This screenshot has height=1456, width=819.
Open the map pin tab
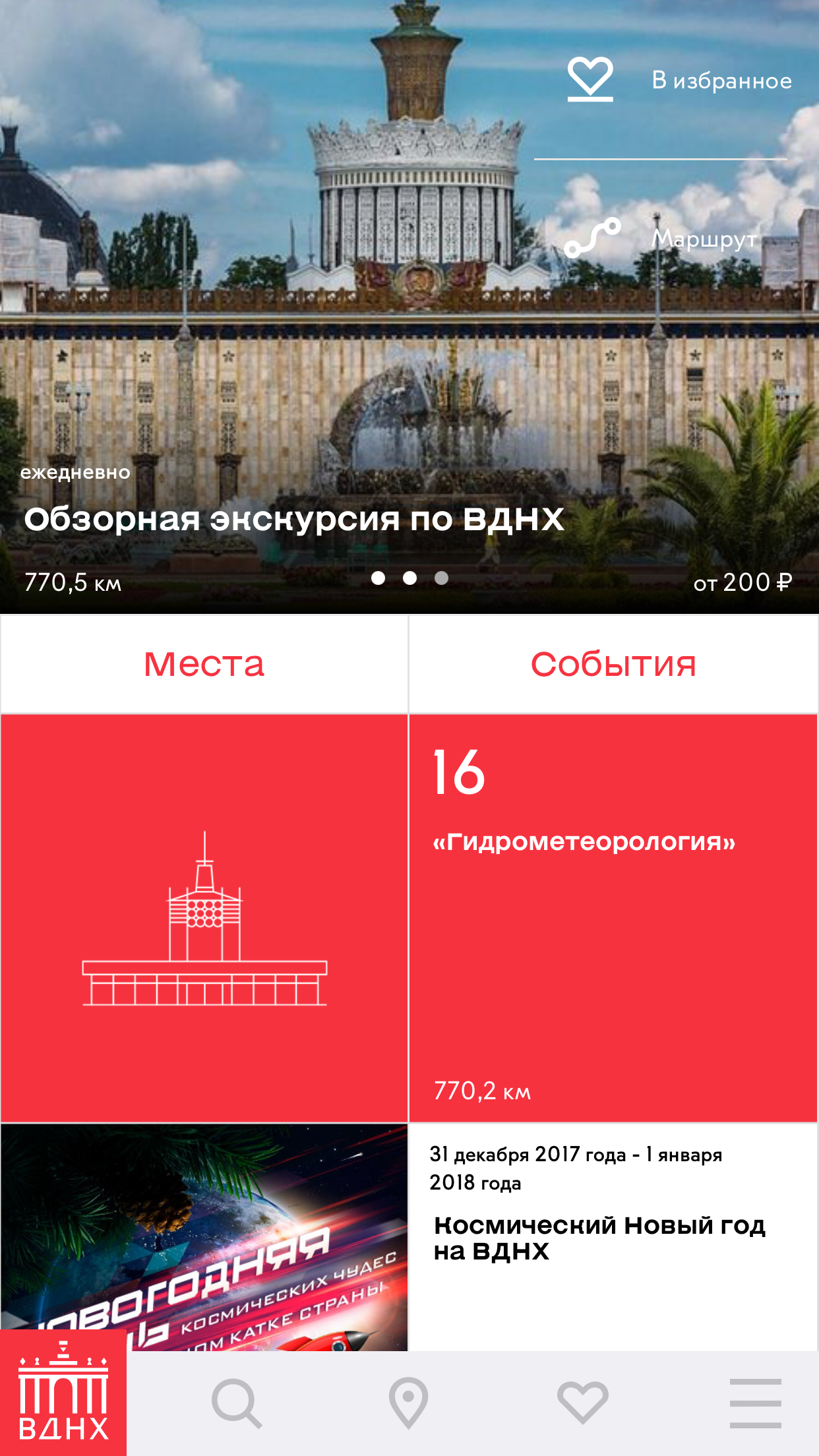click(x=408, y=1403)
